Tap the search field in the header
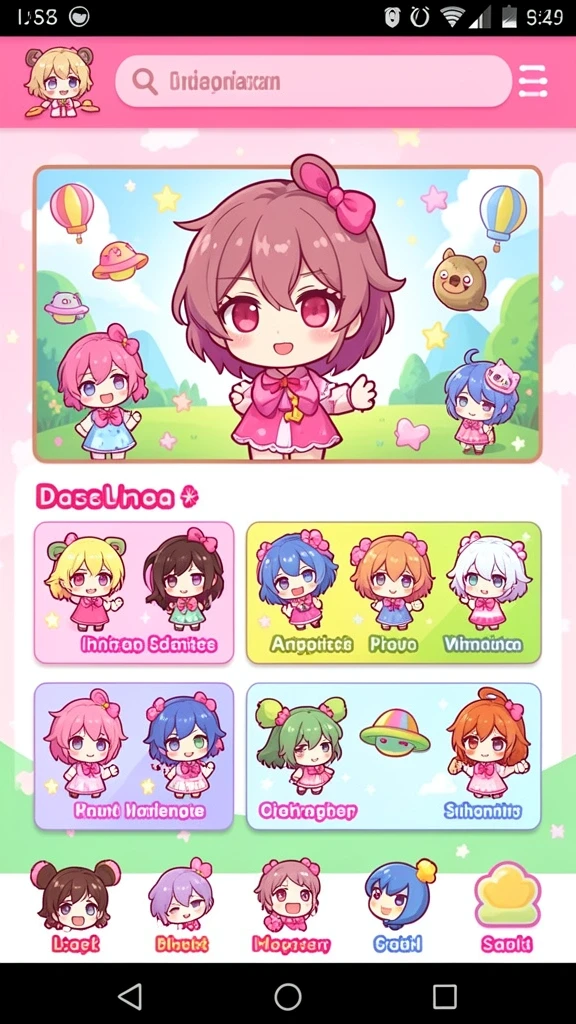The width and height of the screenshot is (576, 1024). pos(313,81)
